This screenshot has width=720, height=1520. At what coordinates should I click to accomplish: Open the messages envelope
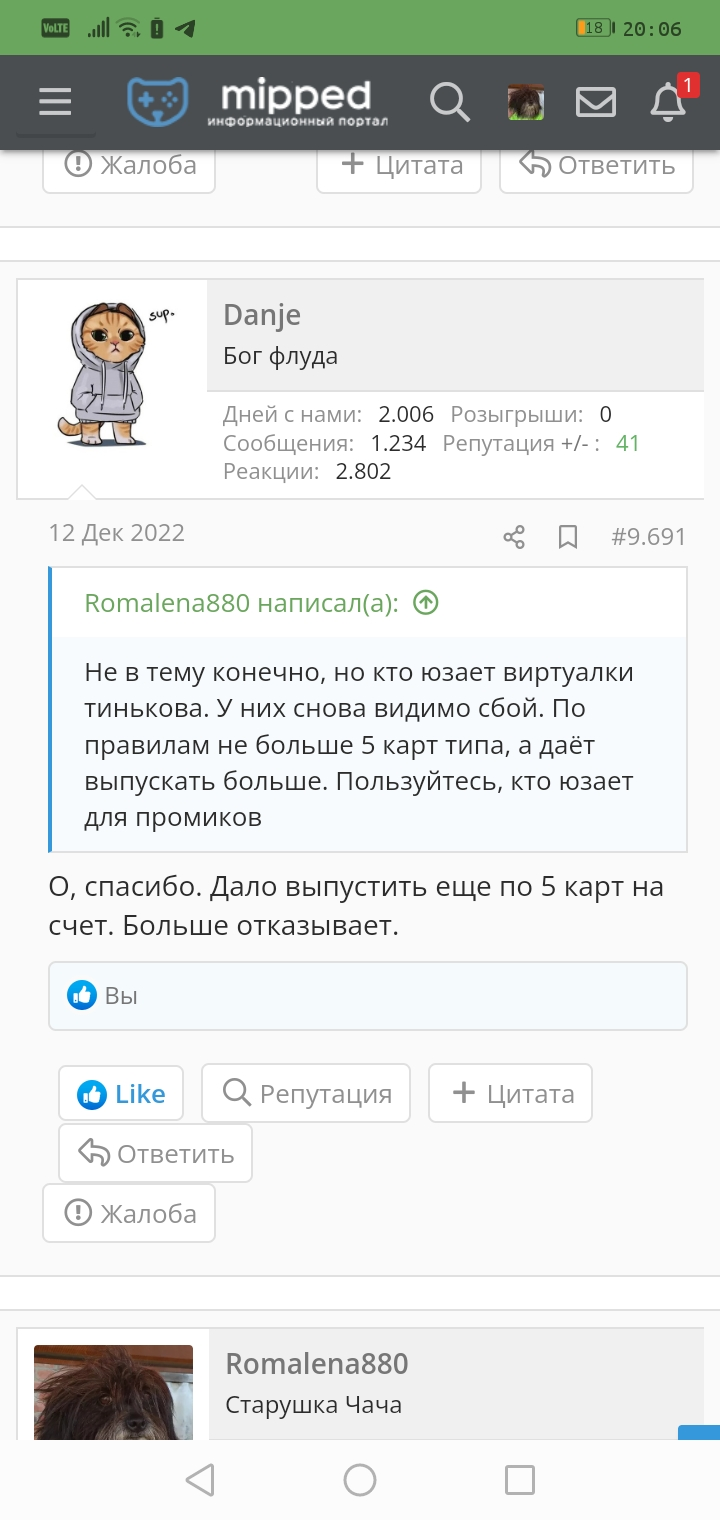[596, 102]
